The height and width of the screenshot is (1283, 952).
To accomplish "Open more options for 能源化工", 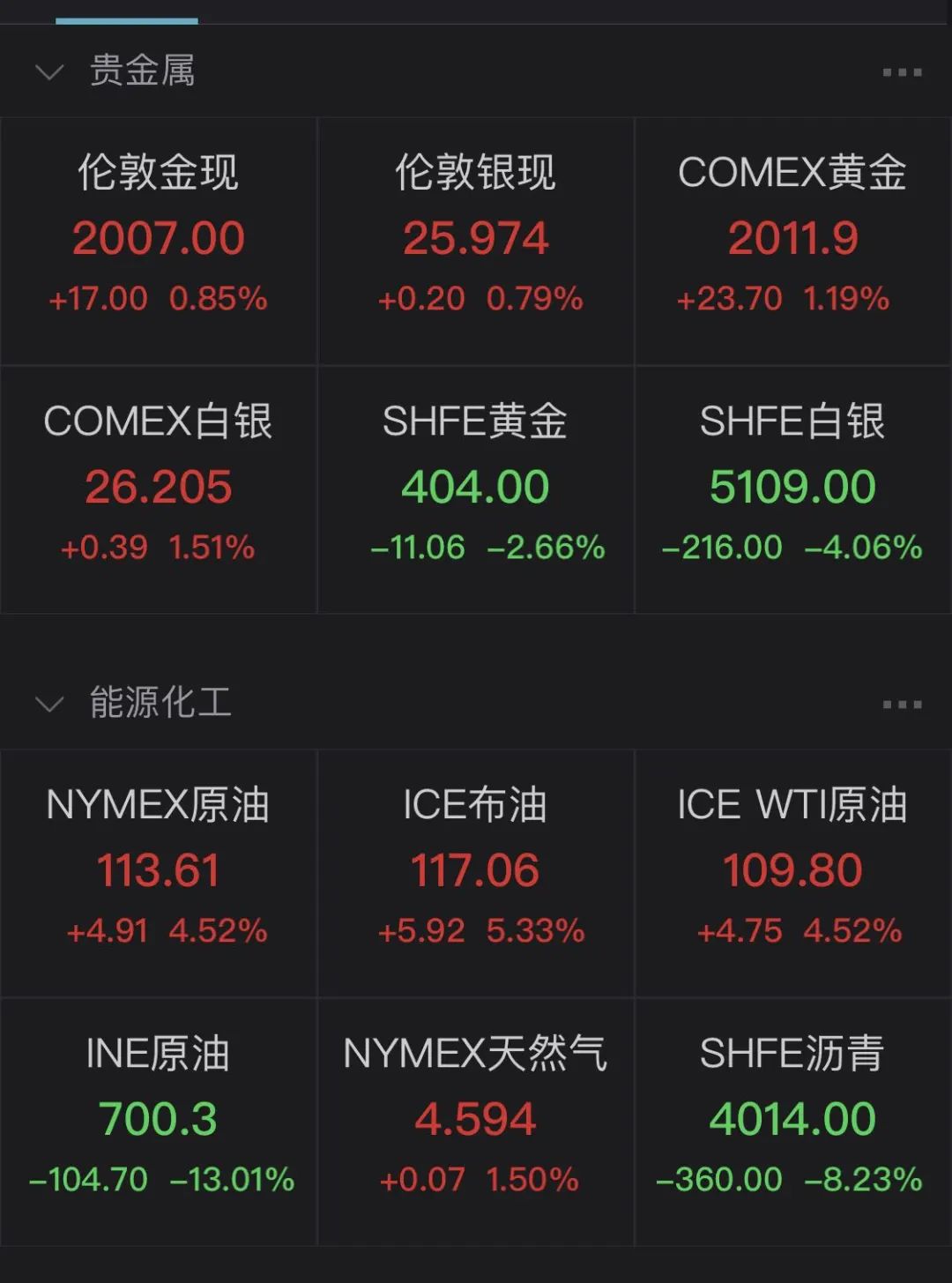I will [902, 705].
